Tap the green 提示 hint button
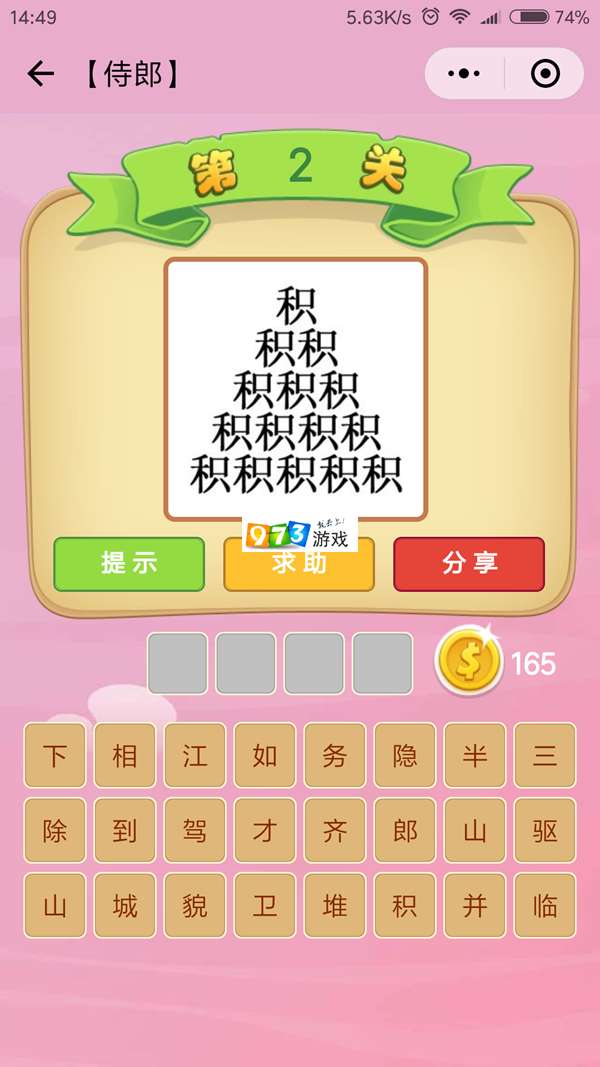This screenshot has height=1067, width=600. 129,564
